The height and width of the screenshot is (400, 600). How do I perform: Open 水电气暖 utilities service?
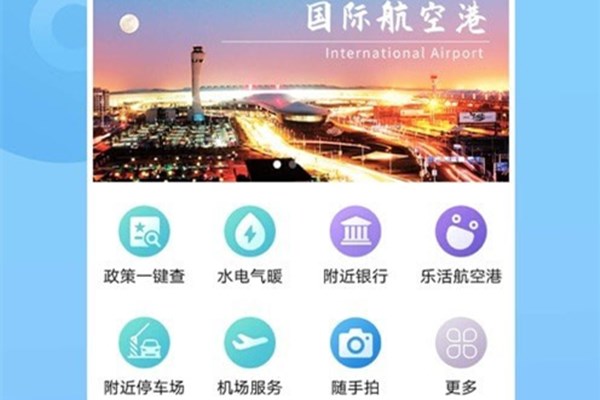pyautogui.click(x=249, y=233)
